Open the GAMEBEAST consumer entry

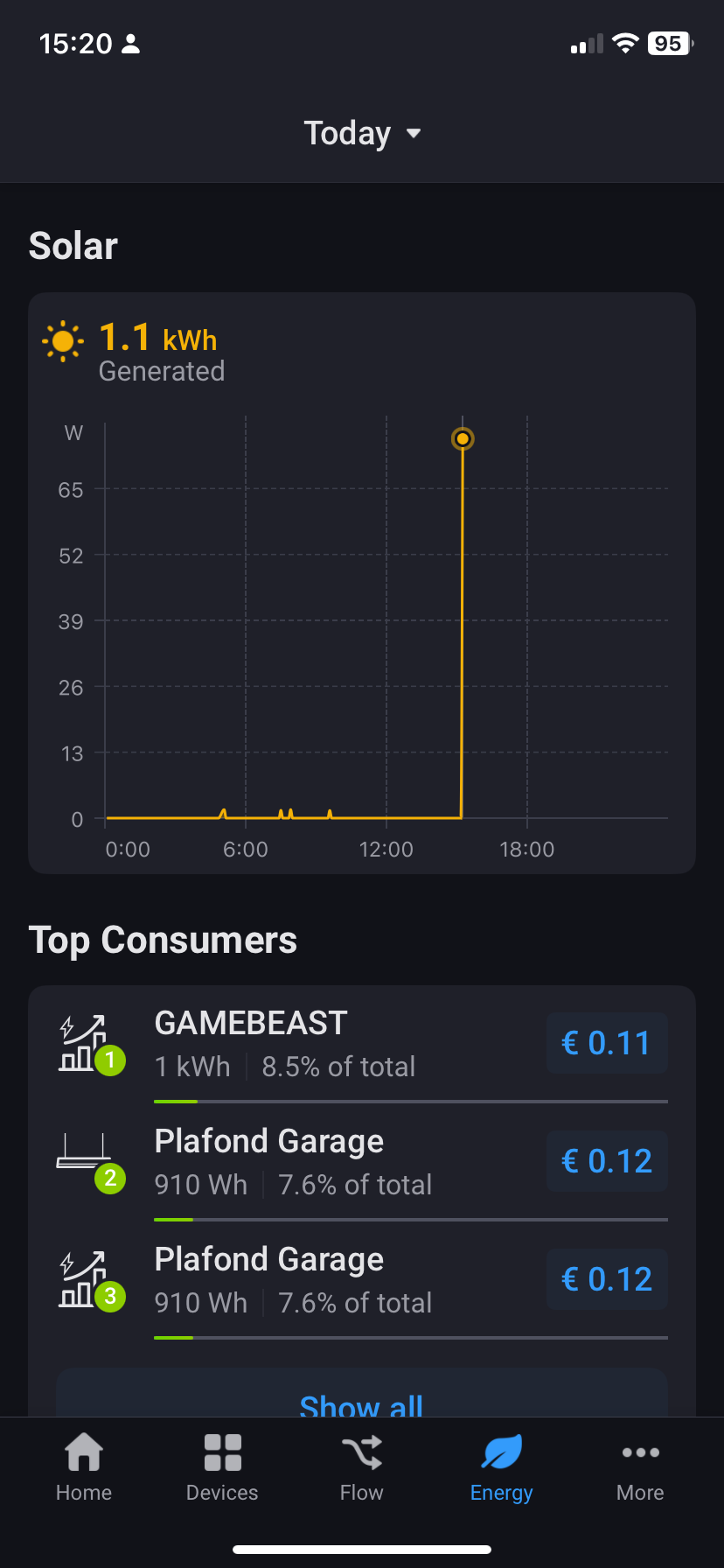pos(350,1044)
